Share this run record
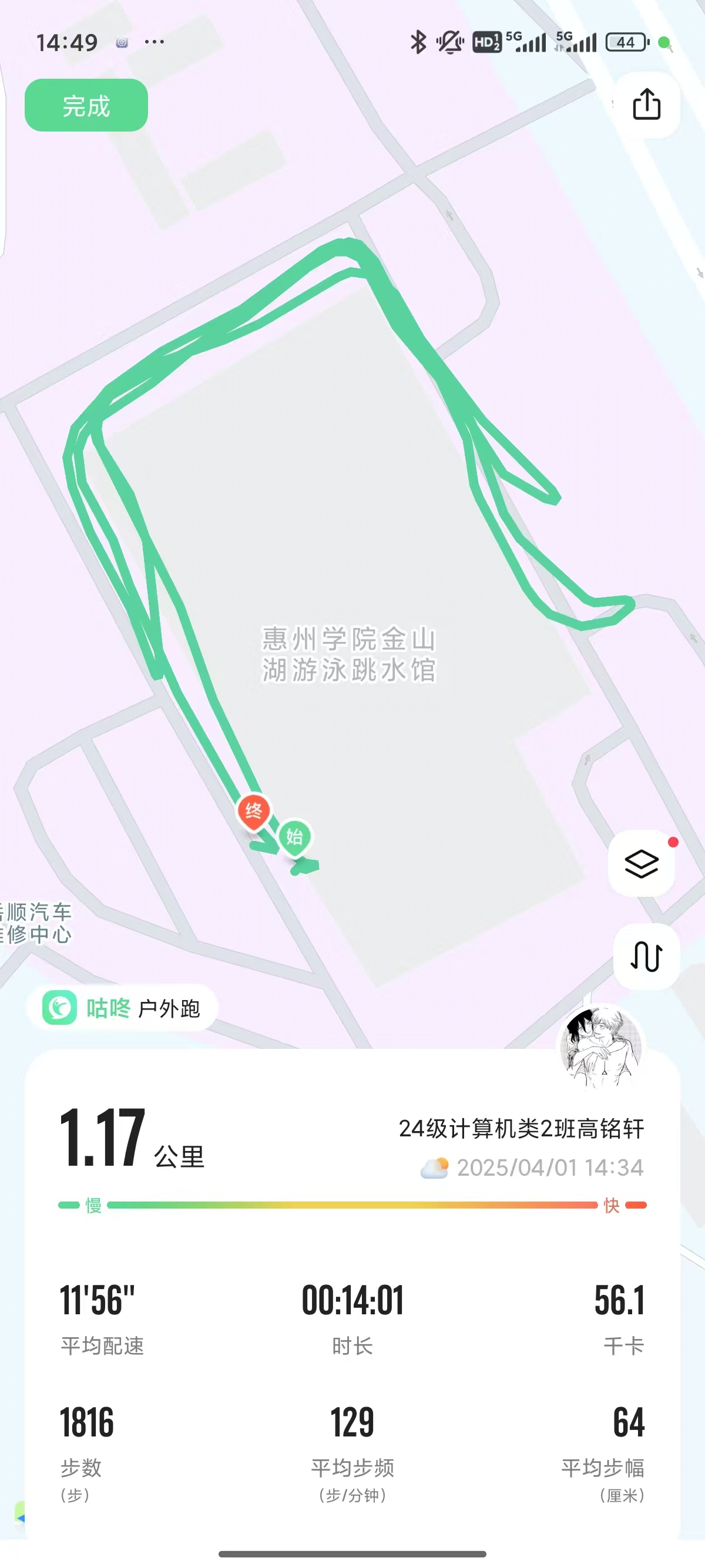The image size is (705, 1568). click(646, 104)
